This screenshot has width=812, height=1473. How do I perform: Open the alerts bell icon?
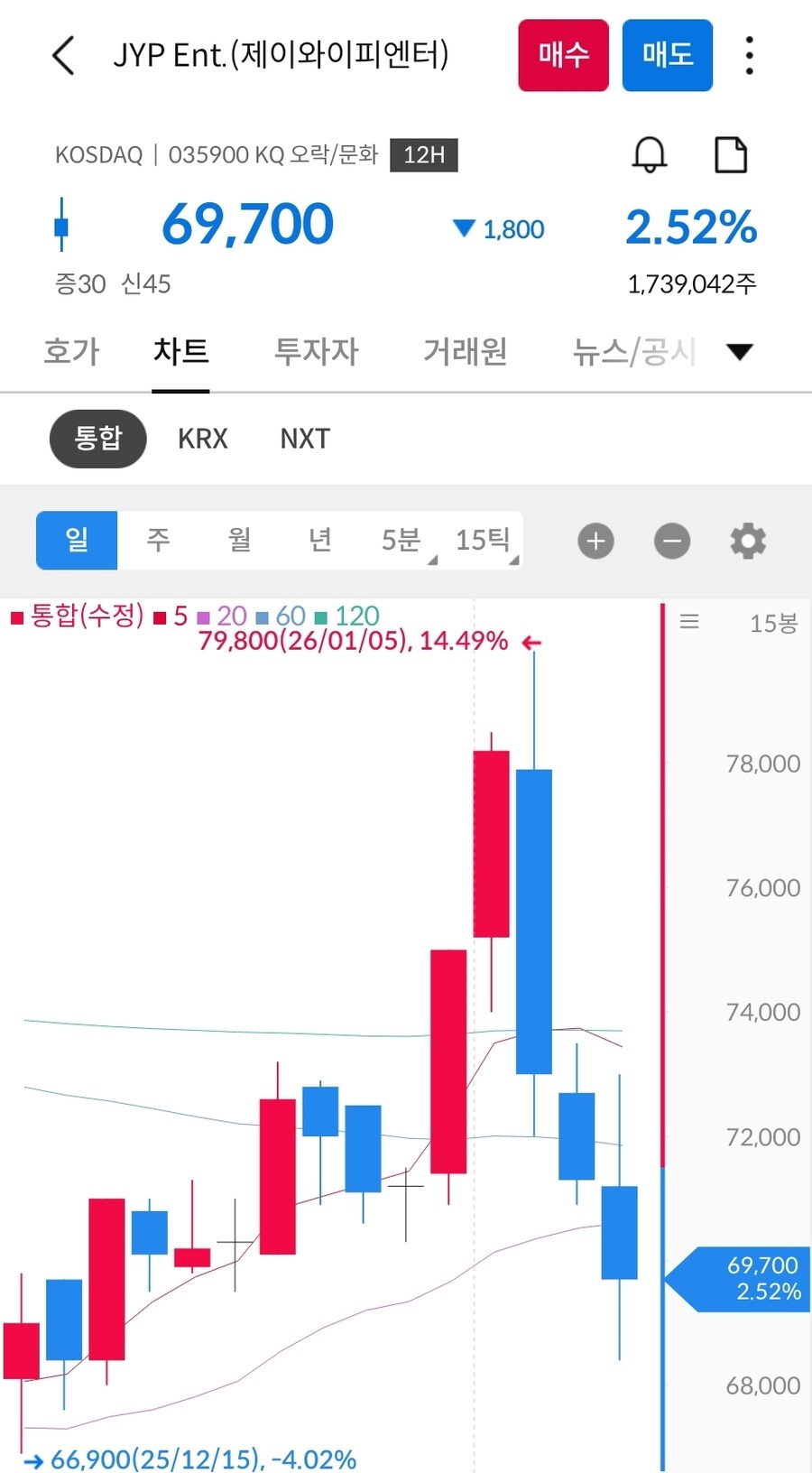pos(649,154)
